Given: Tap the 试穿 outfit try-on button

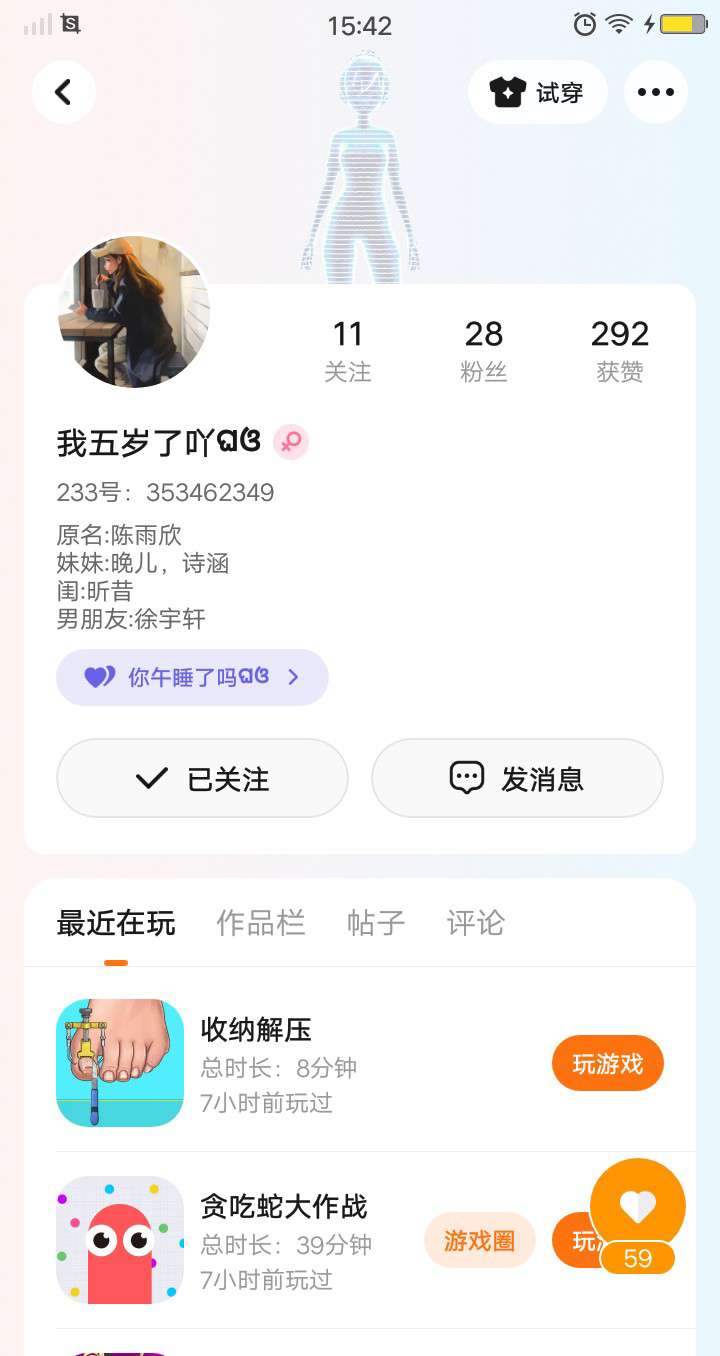Looking at the screenshot, I should 537,92.
